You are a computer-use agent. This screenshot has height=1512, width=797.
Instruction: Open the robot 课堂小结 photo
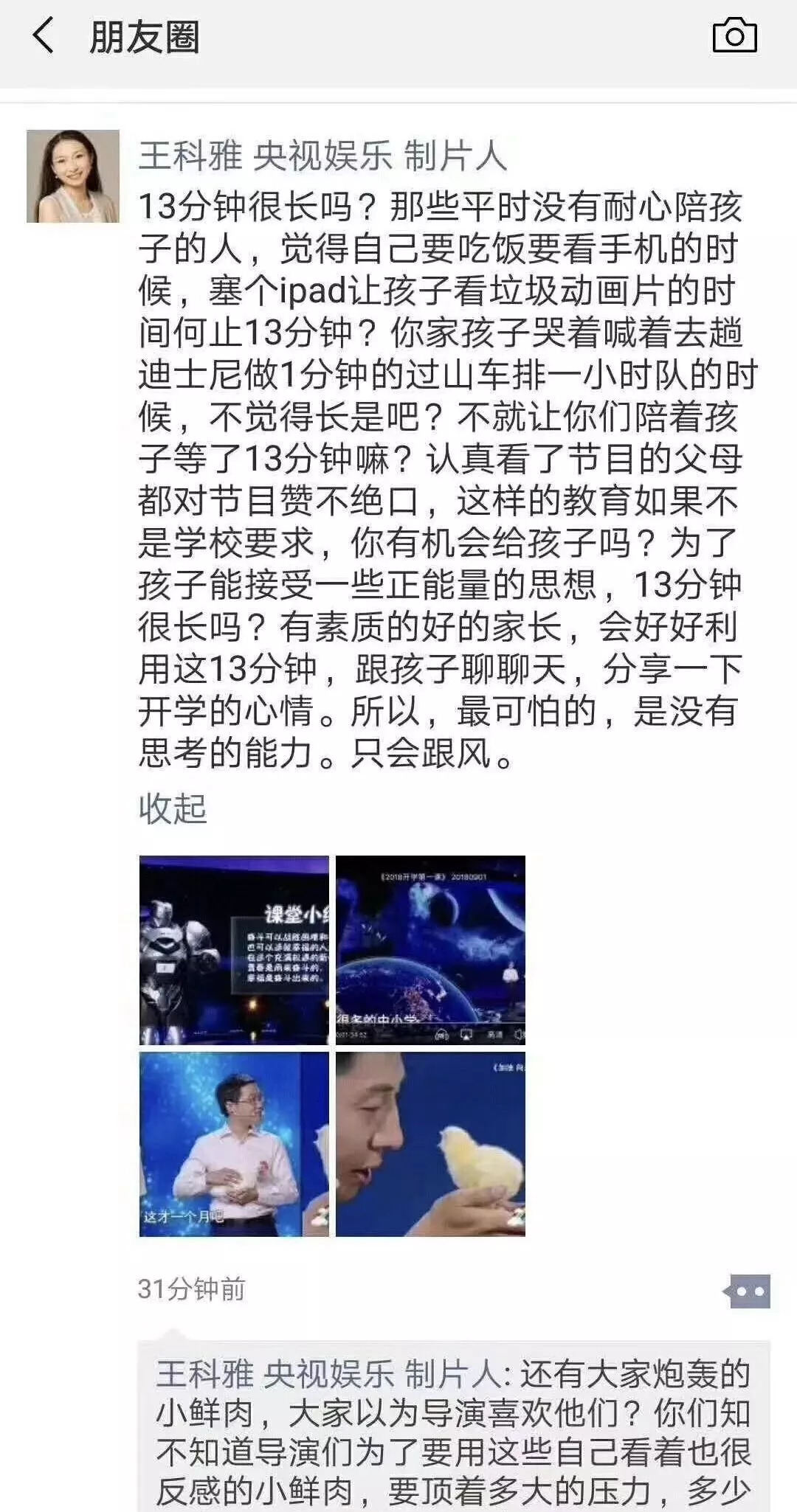point(234,950)
